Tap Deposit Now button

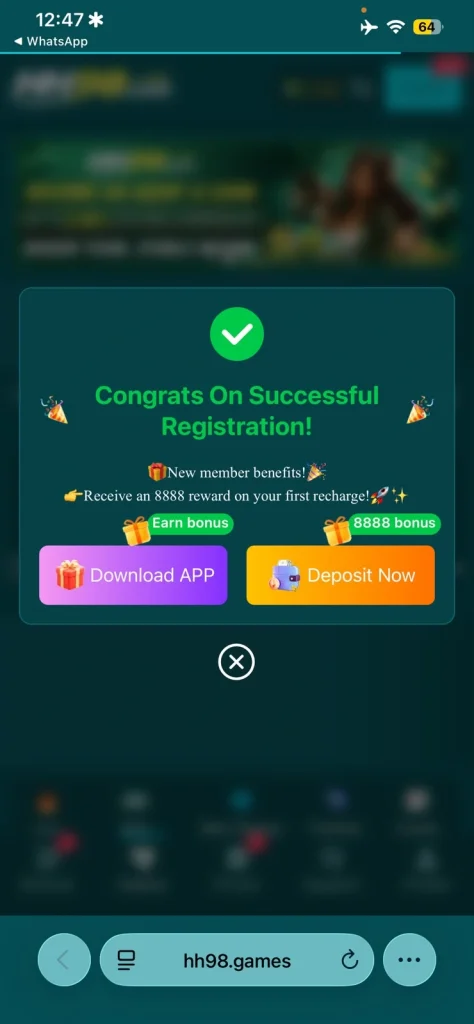click(x=340, y=575)
